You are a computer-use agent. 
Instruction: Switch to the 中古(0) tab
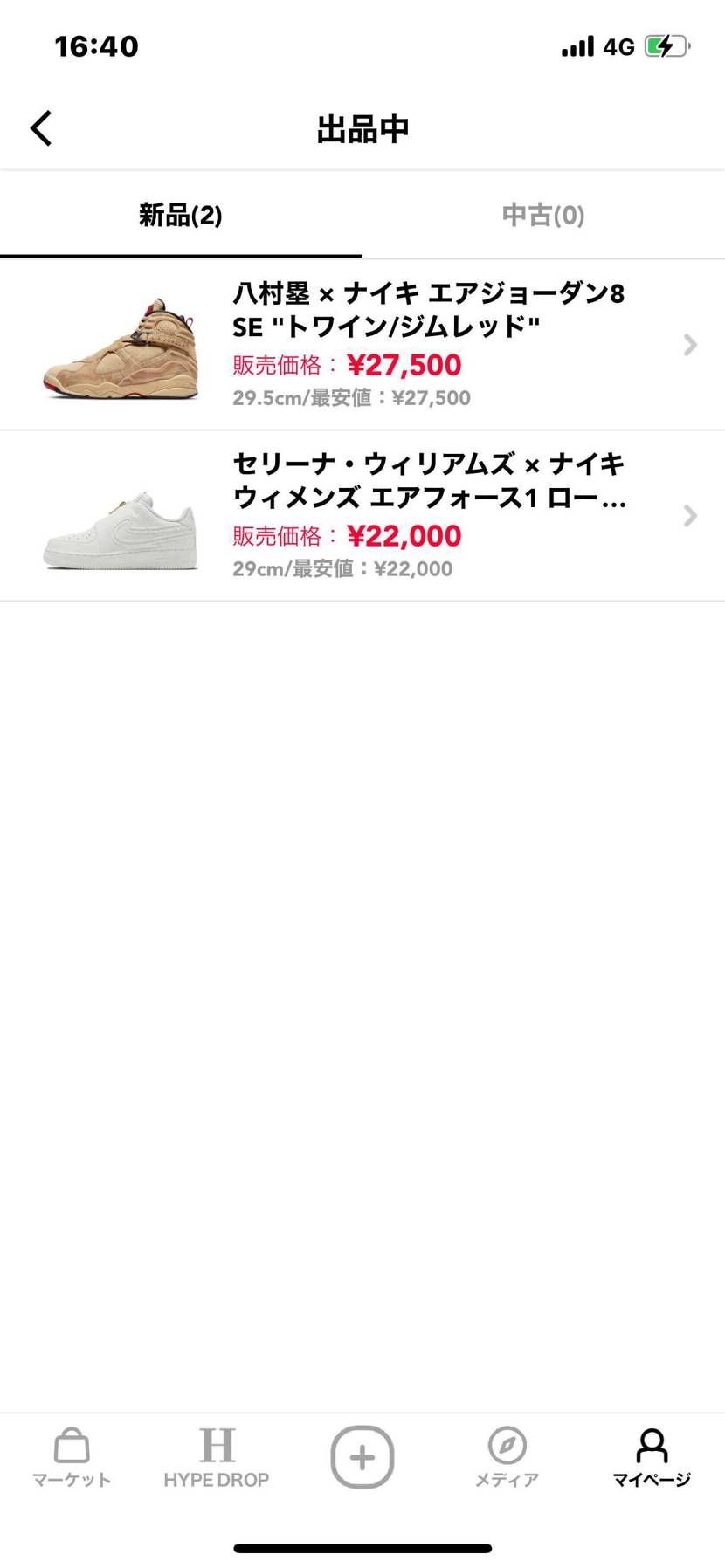pos(543,216)
